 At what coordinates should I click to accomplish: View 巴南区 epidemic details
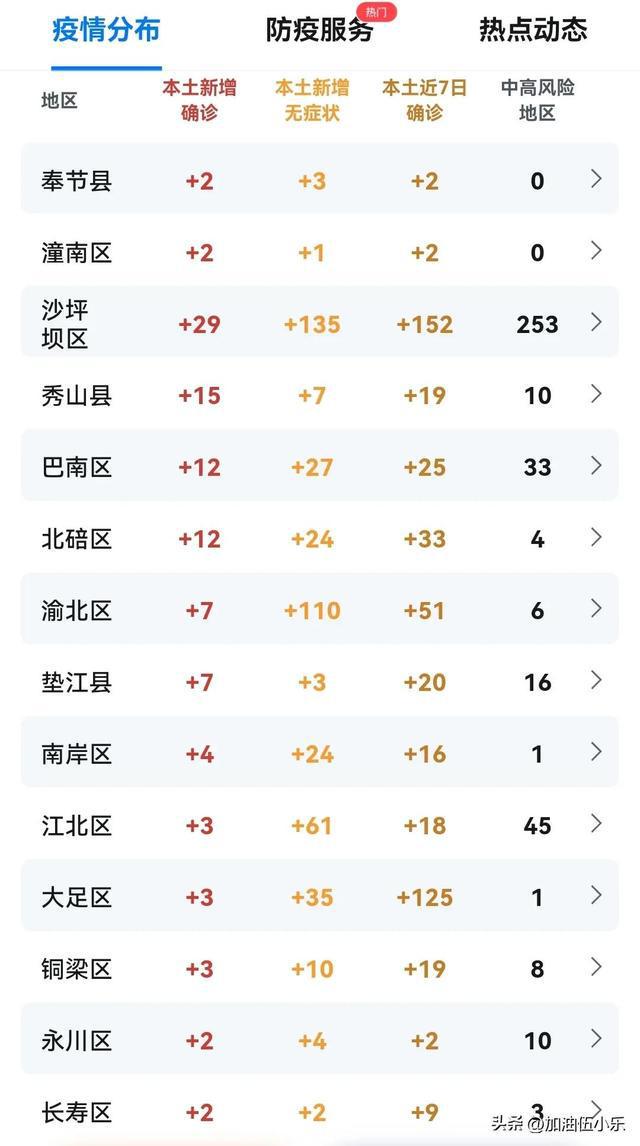tap(320, 466)
